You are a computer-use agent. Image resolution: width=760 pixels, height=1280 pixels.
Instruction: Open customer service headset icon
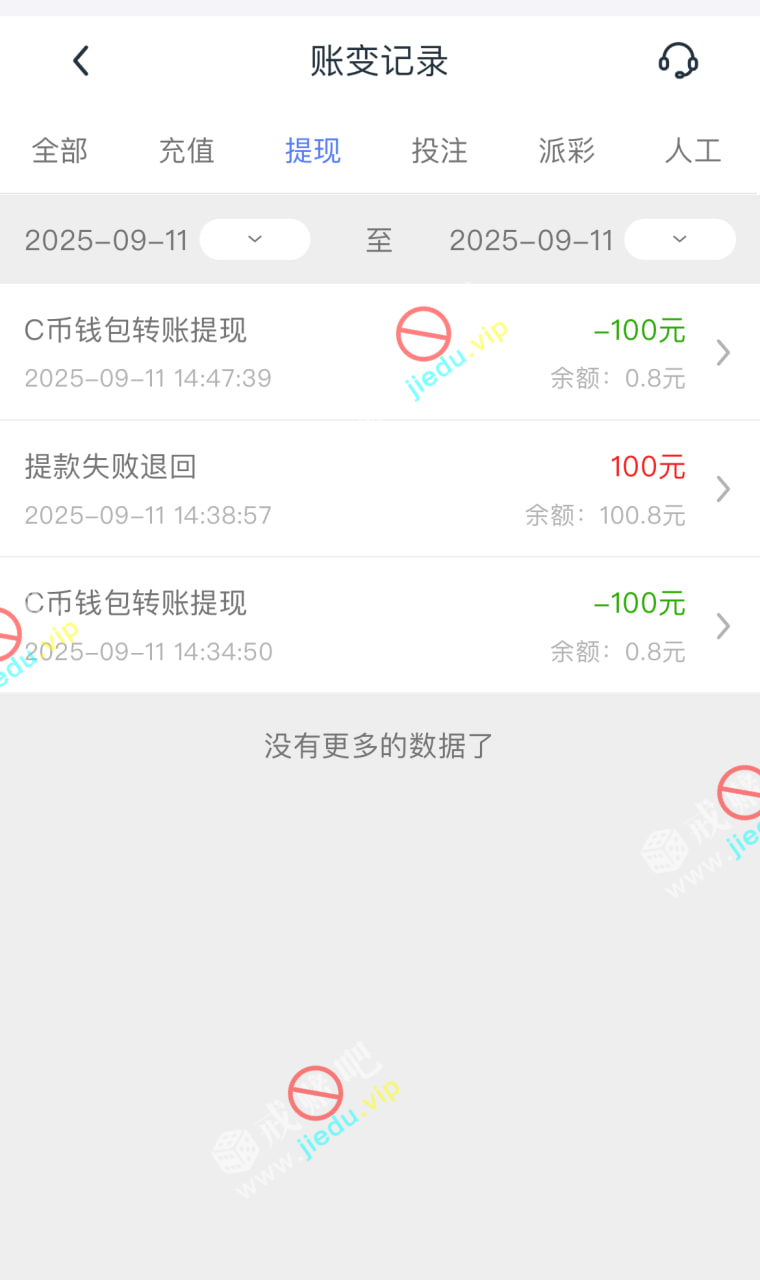click(x=678, y=61)
